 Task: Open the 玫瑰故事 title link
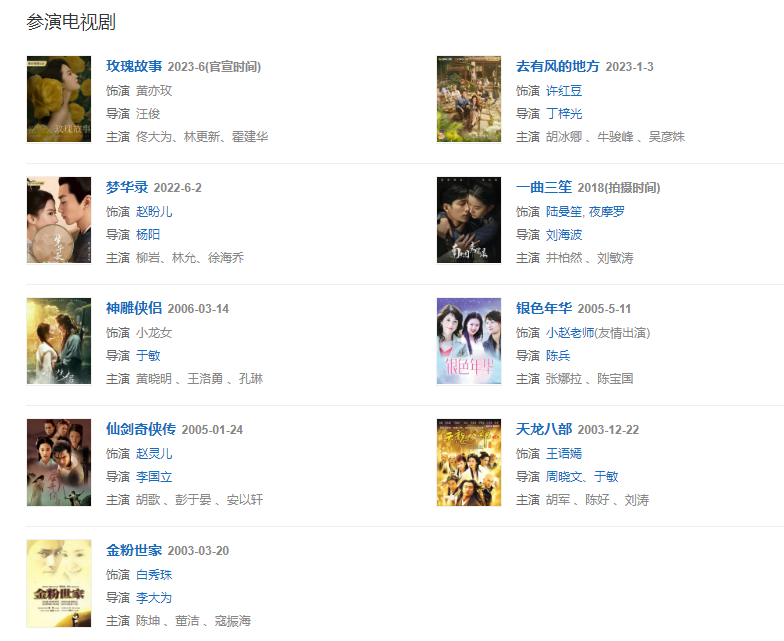[x=134, y=66]
